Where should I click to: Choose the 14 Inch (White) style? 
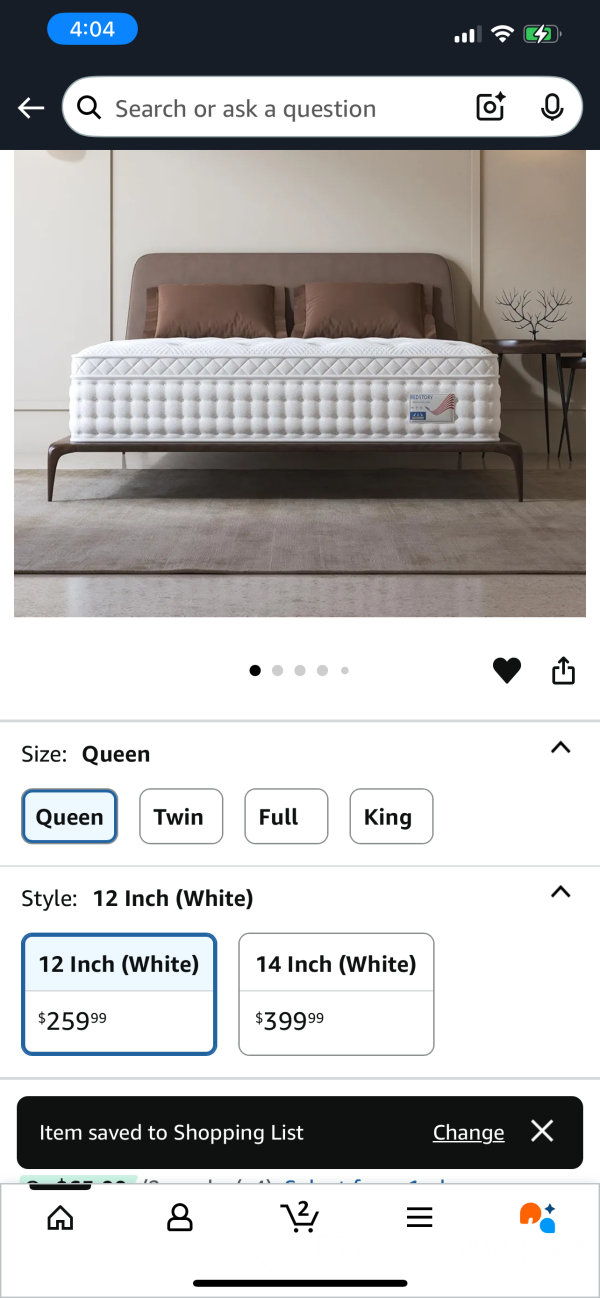(x=336, y=994)
